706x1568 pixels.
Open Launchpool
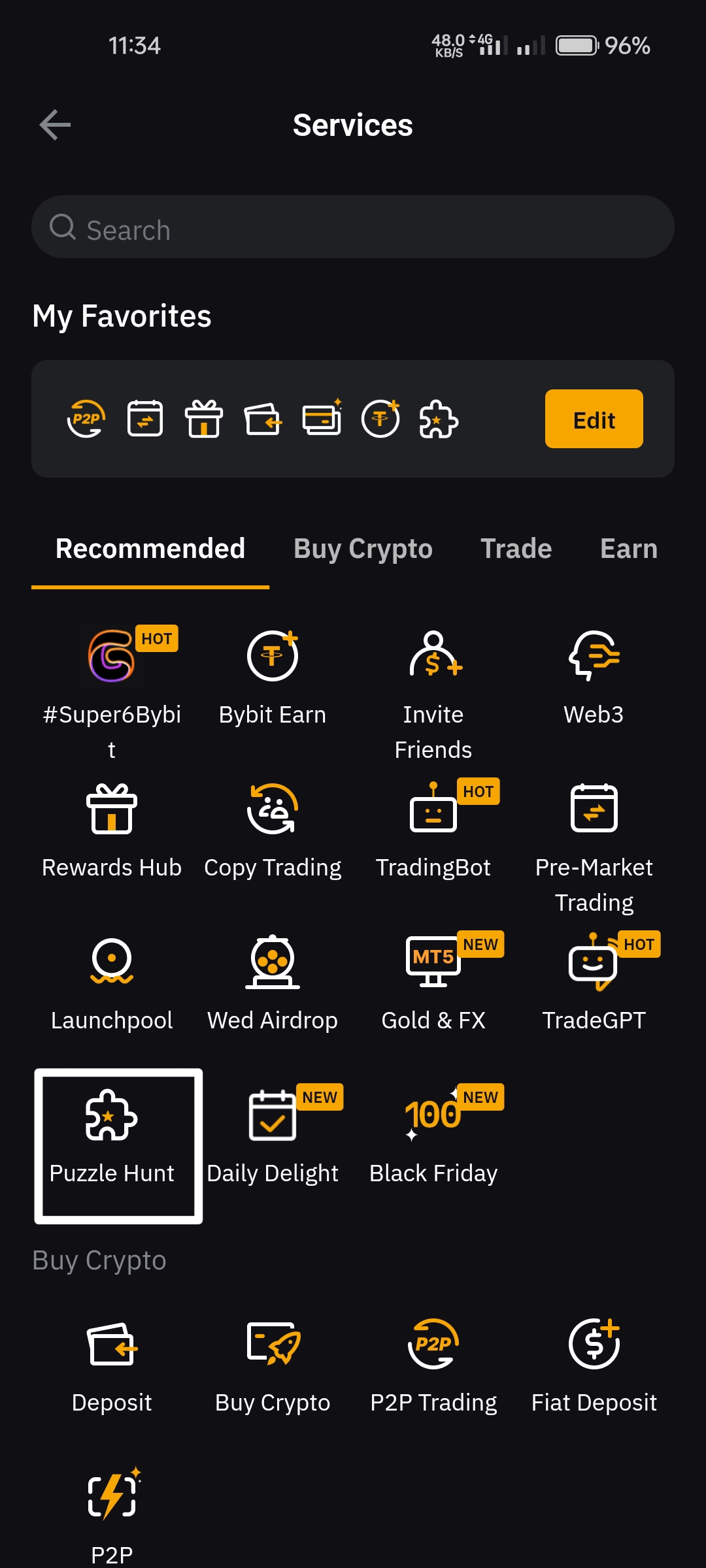pos(112,983)
